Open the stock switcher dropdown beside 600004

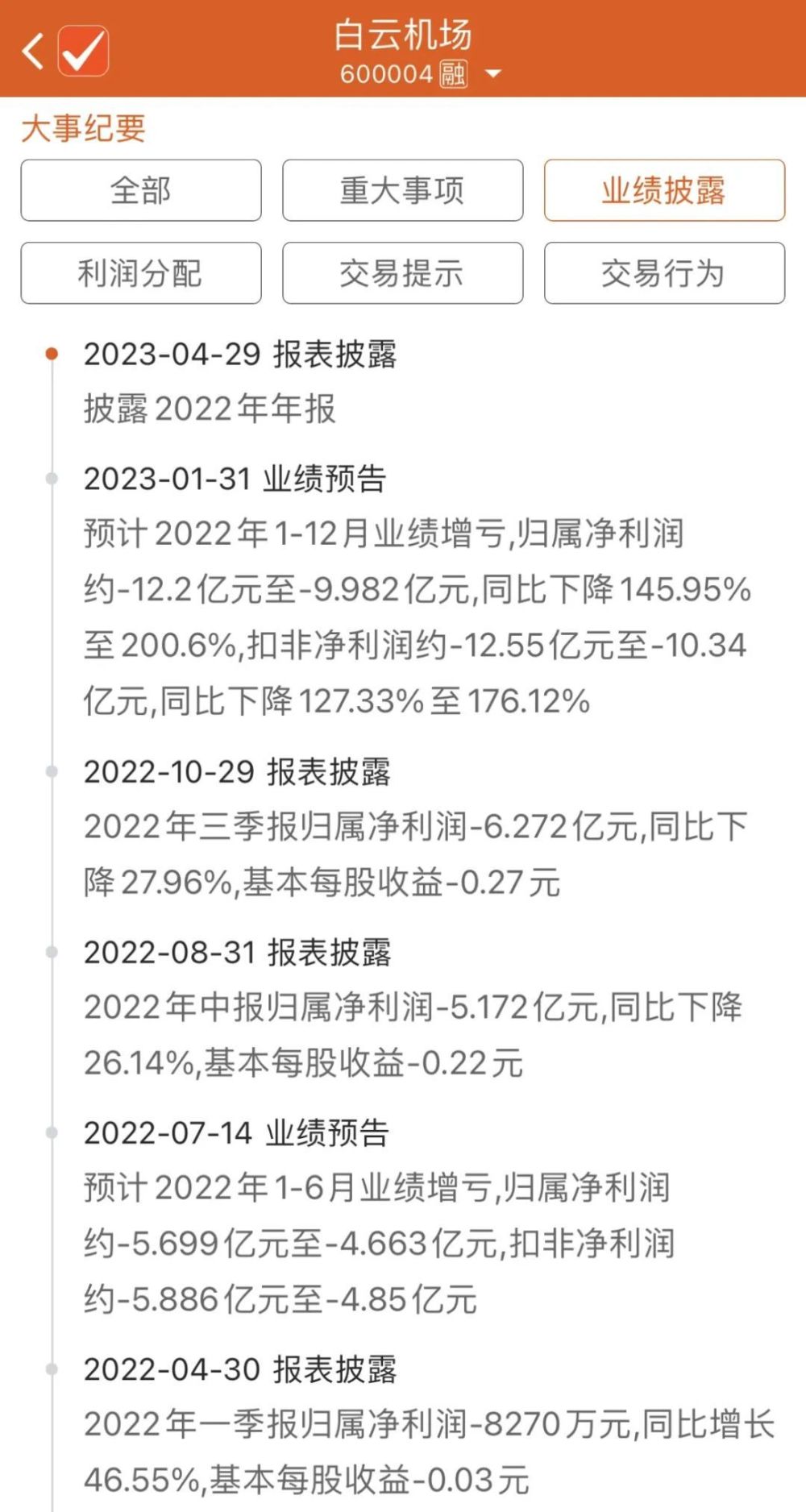[x=492, y=73]
